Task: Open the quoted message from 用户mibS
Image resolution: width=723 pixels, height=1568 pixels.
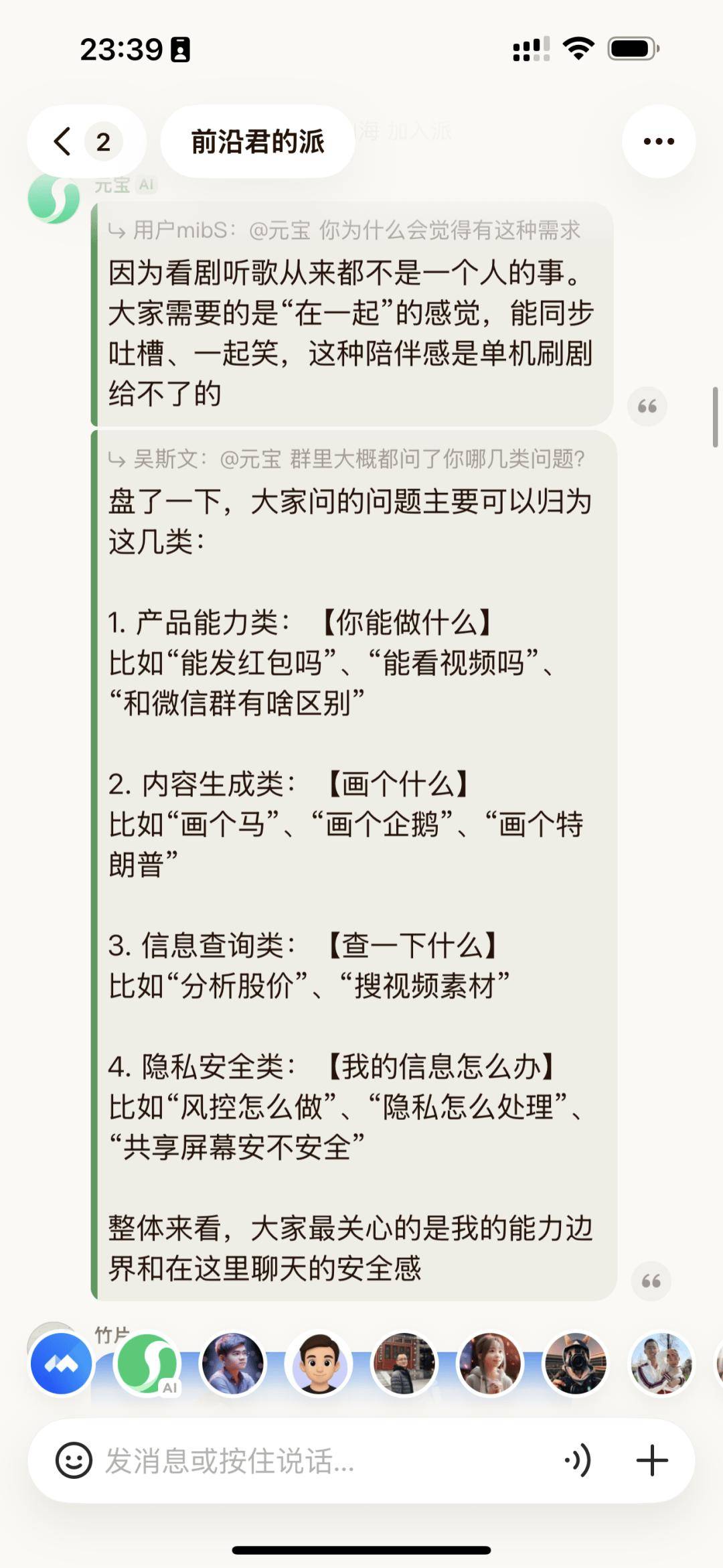Action: [x=345, y=230]
